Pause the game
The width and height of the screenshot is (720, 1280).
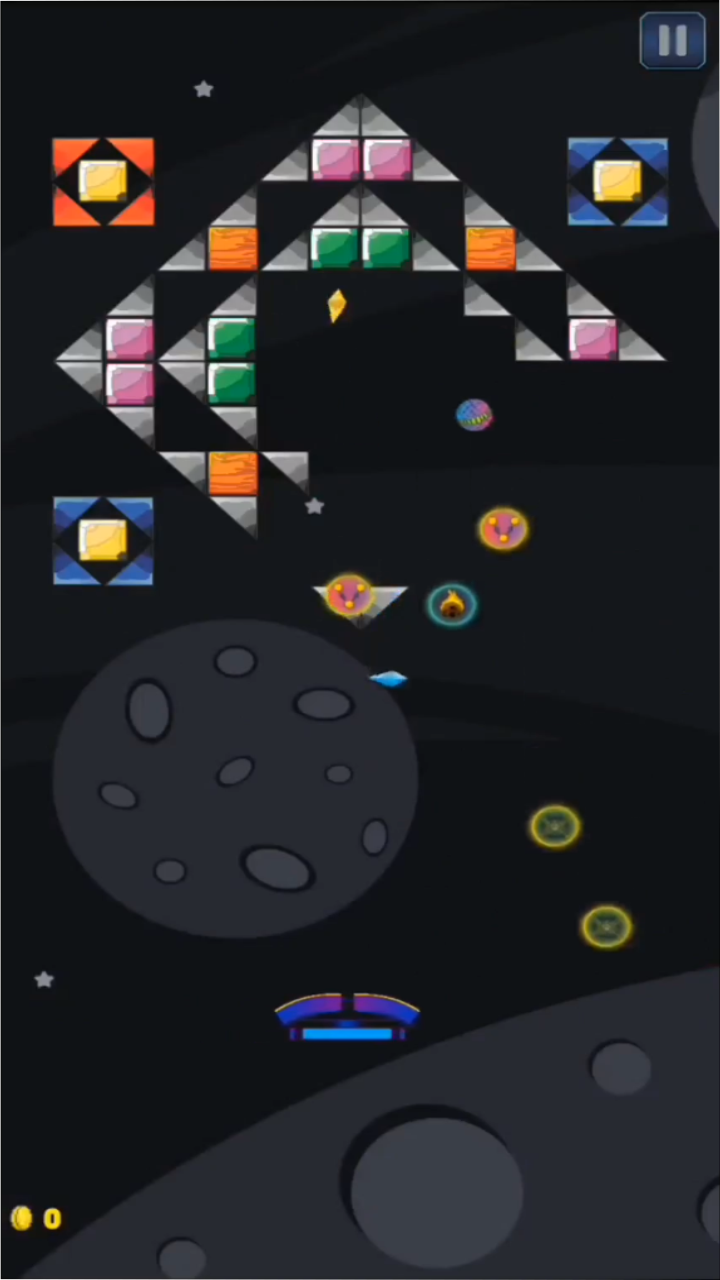(x=672, y=41)
